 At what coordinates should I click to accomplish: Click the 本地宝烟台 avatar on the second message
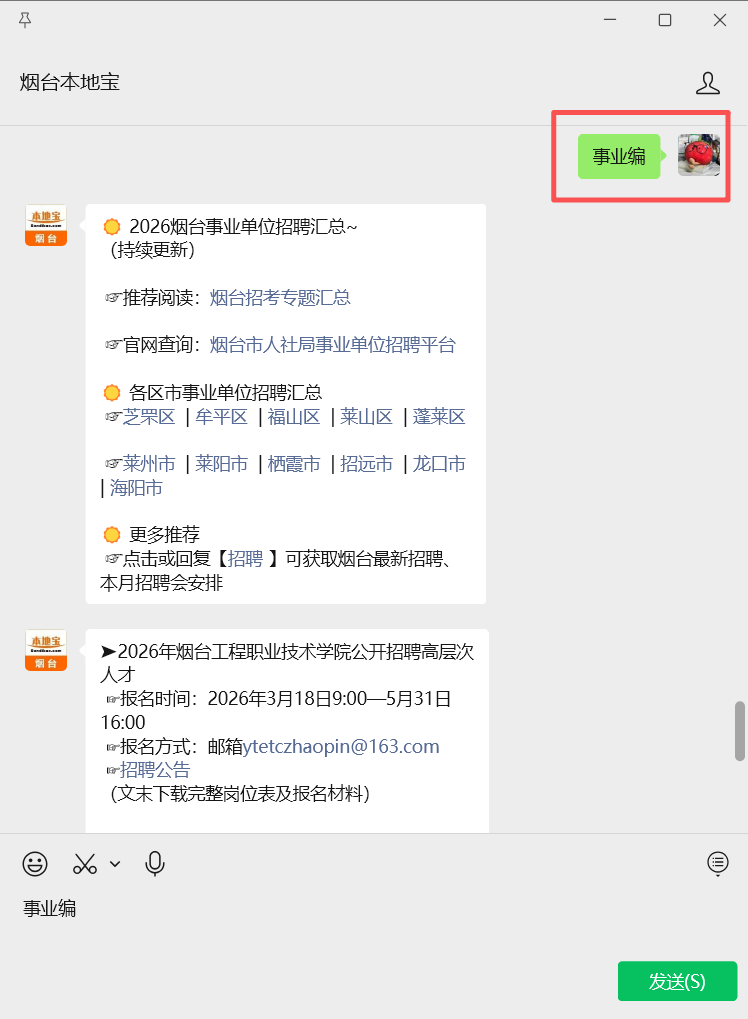pyautogui.click(x=45, y=650)
